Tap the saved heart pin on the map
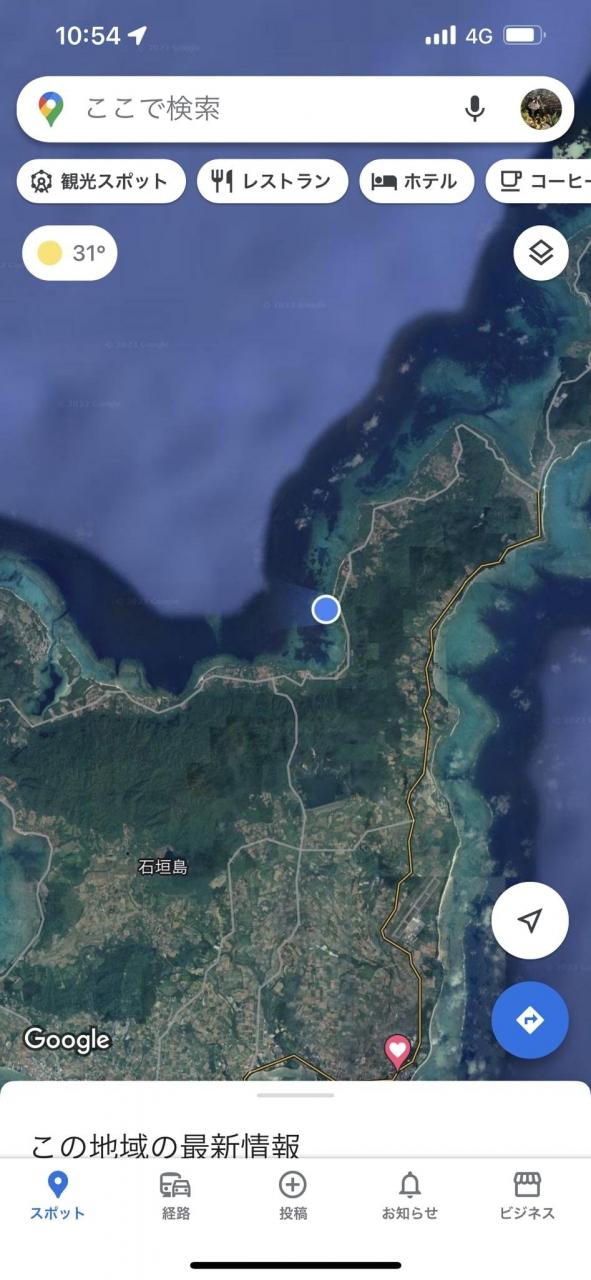 (x=398, y=1051)
